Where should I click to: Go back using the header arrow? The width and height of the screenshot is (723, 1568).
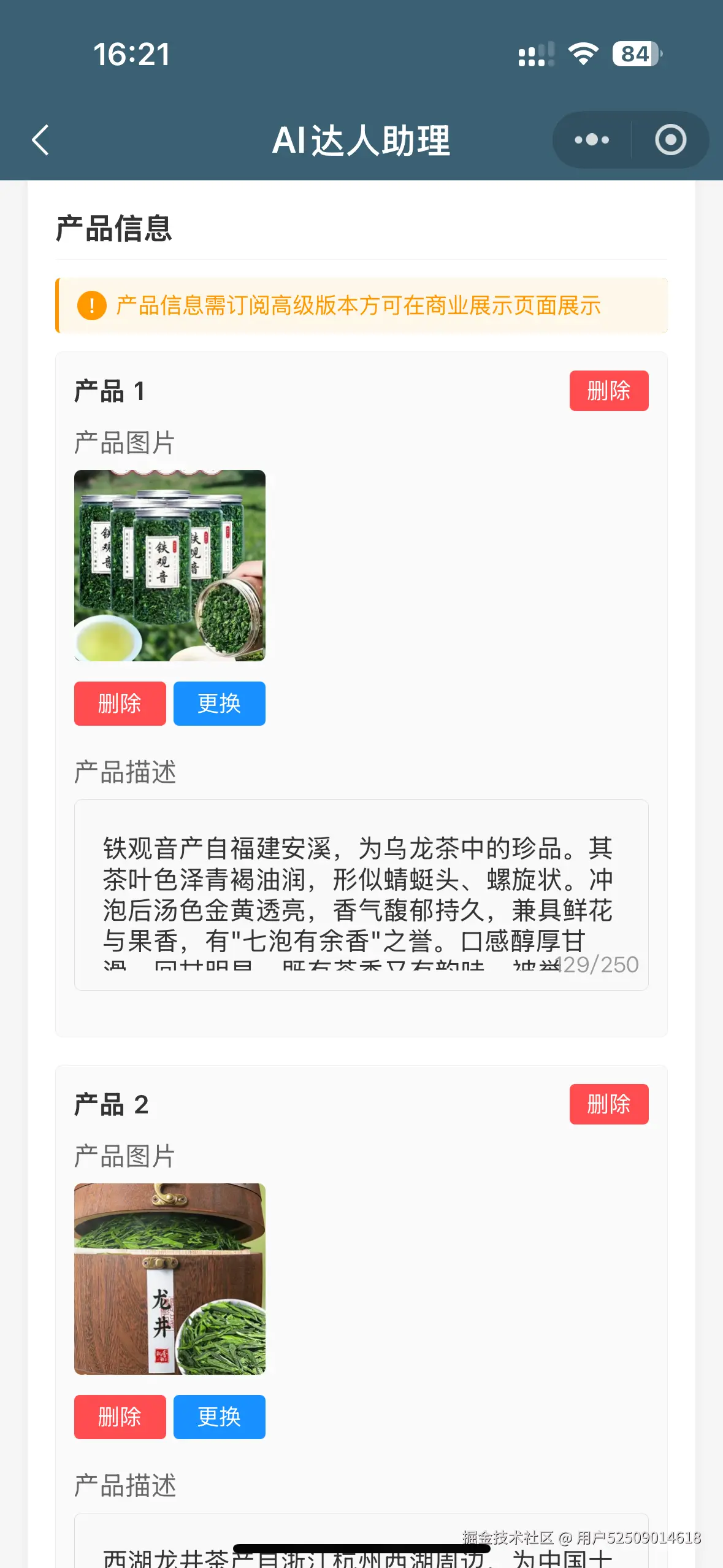(x=40, y=140)
